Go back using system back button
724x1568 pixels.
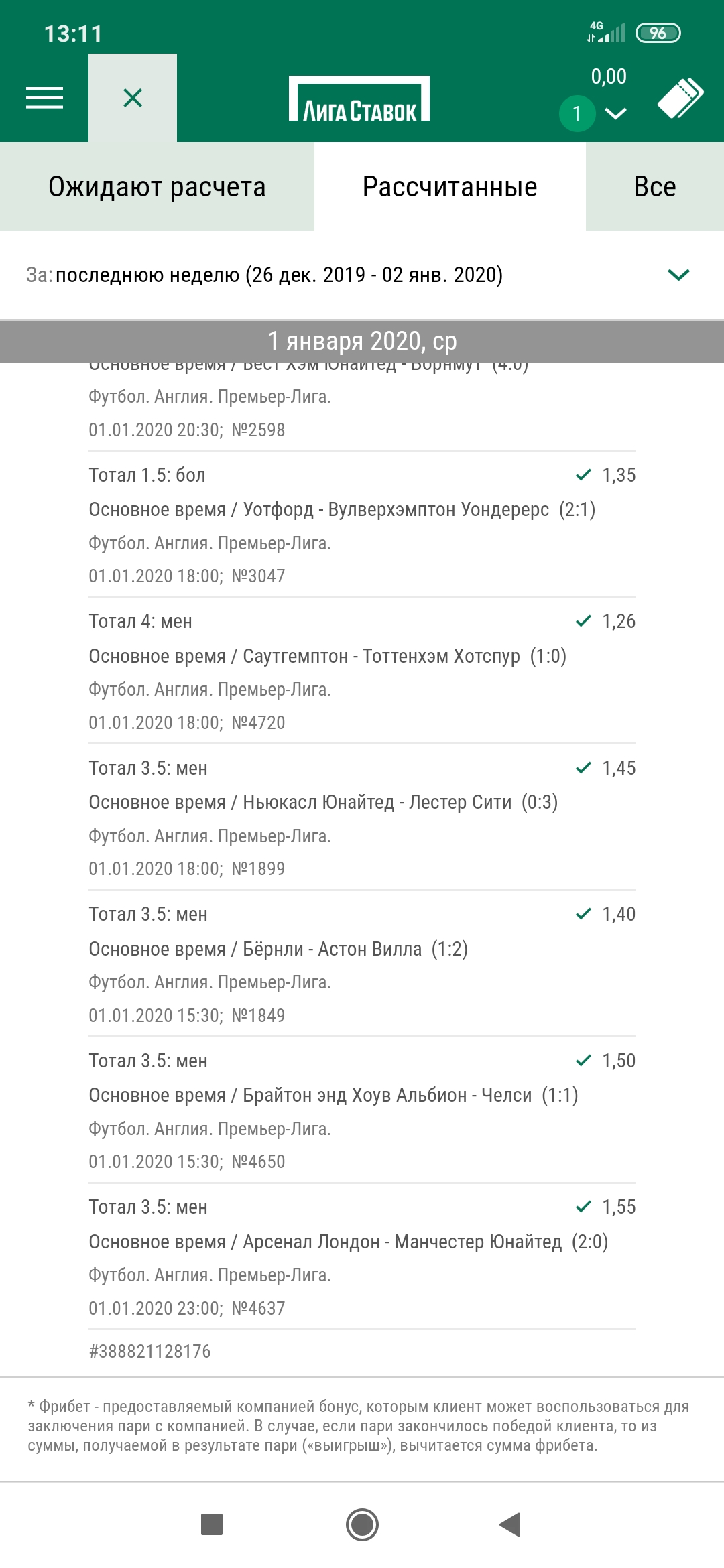point(511,1524)
